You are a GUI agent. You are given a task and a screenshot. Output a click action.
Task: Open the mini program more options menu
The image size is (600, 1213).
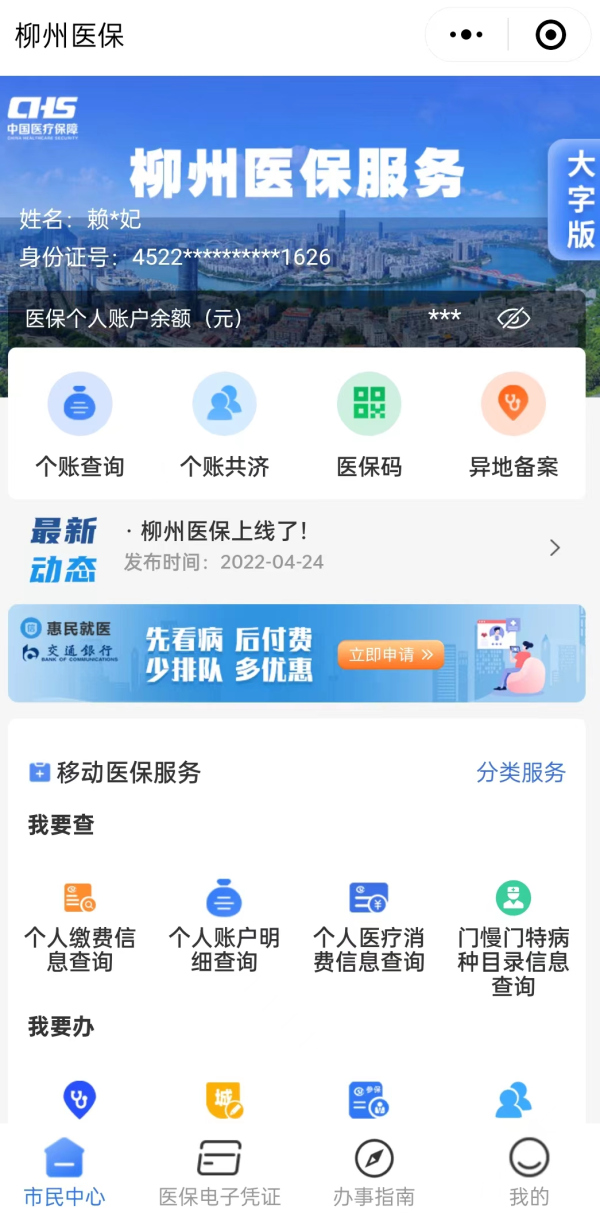[x=466, y=35]
